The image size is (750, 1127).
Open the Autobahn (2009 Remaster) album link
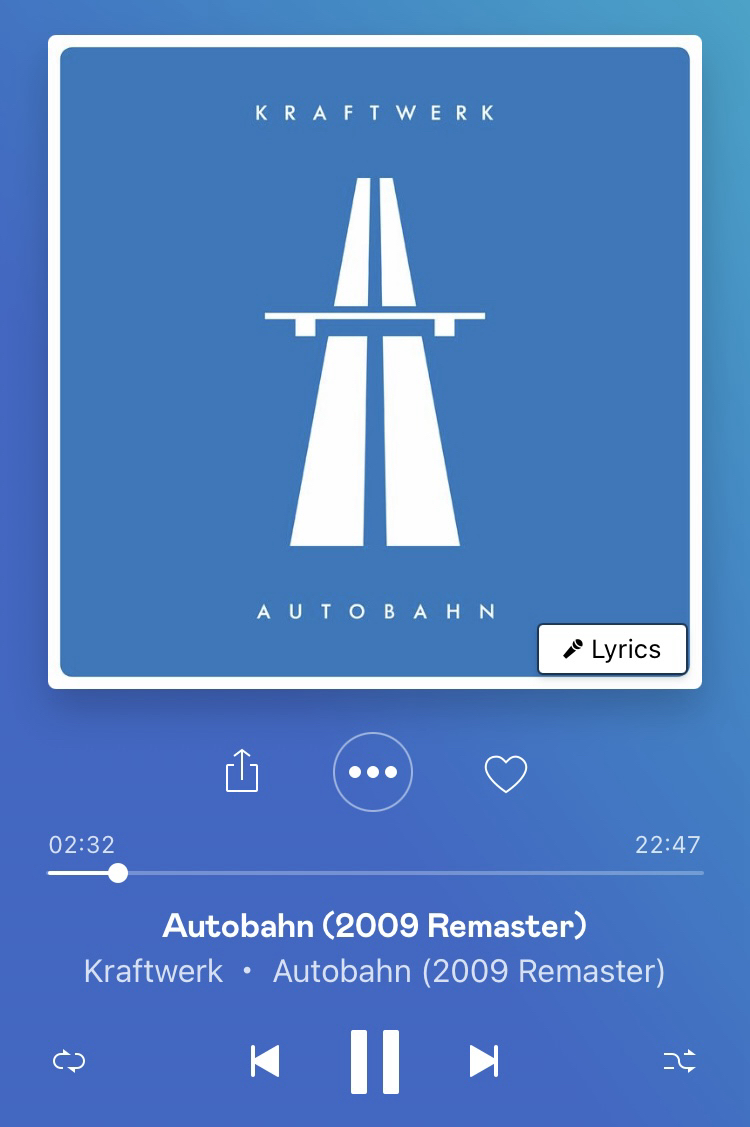pyautogui.click(x=468, y=971)
